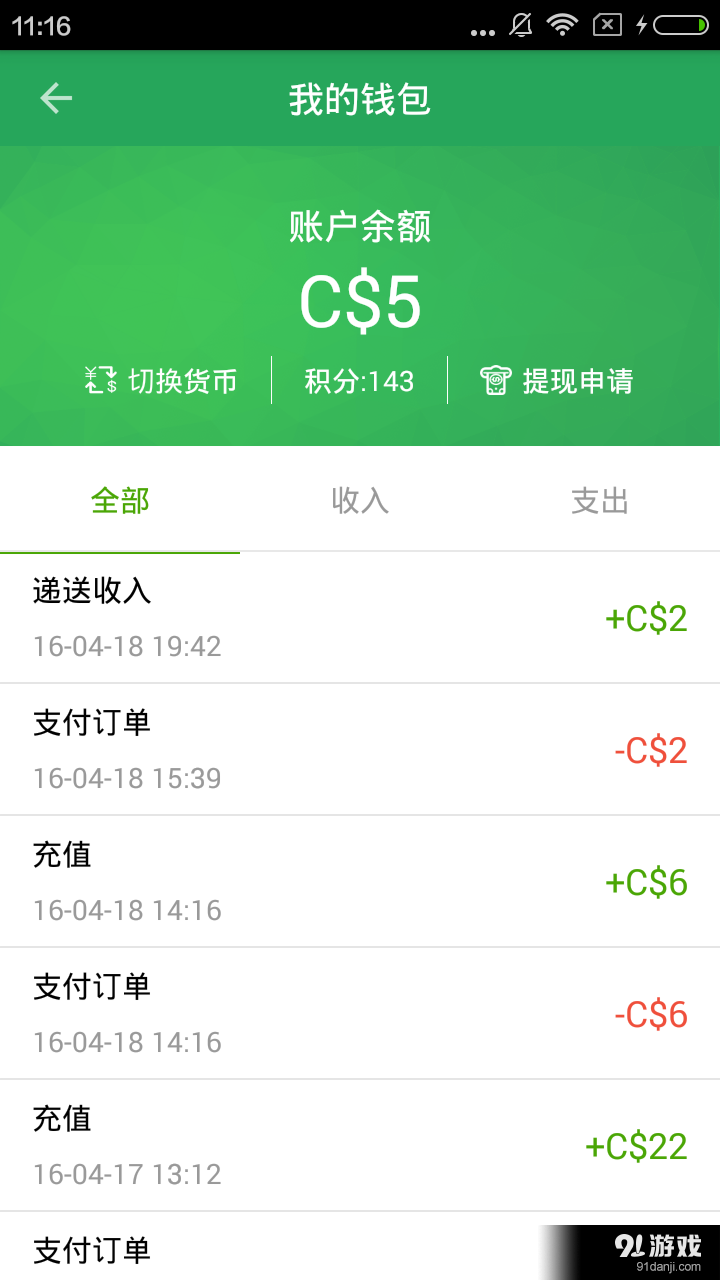Open the withdrawal icon next to 提现申请

[495, 380]
